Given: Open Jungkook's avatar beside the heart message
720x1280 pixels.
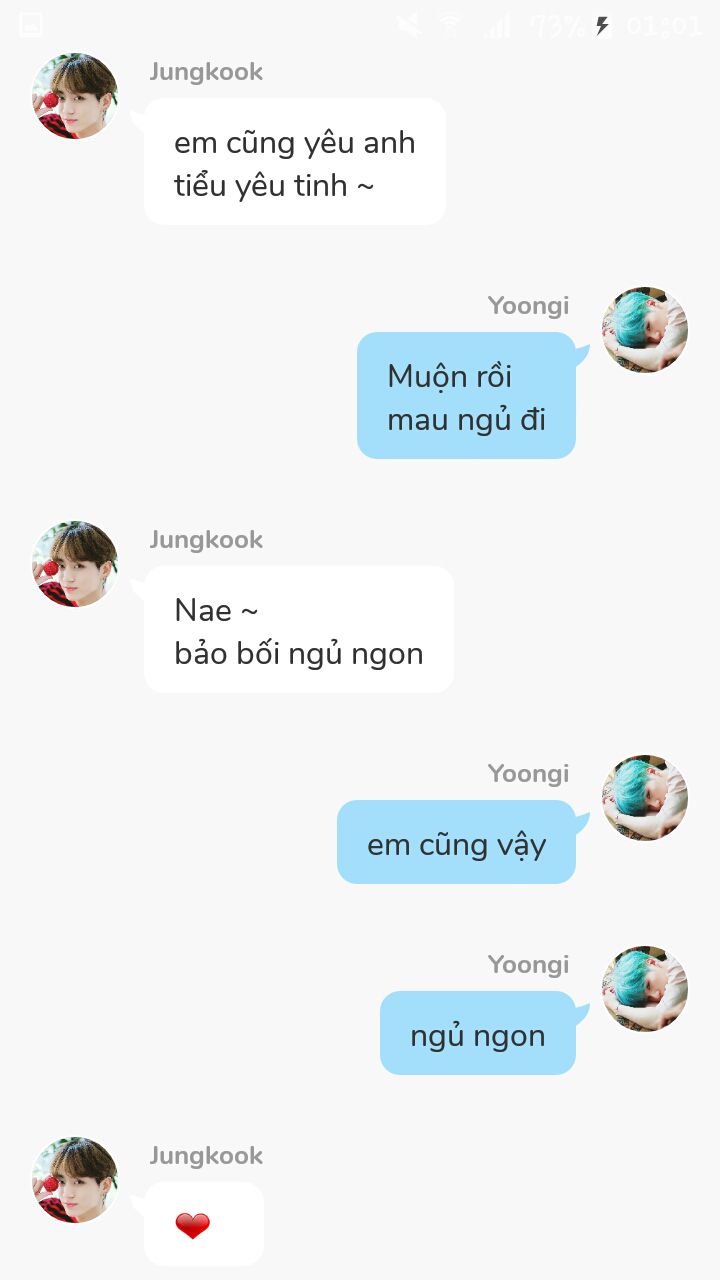Looking at the screenshot, I should pyautogui.click(x=75, y=1180).
